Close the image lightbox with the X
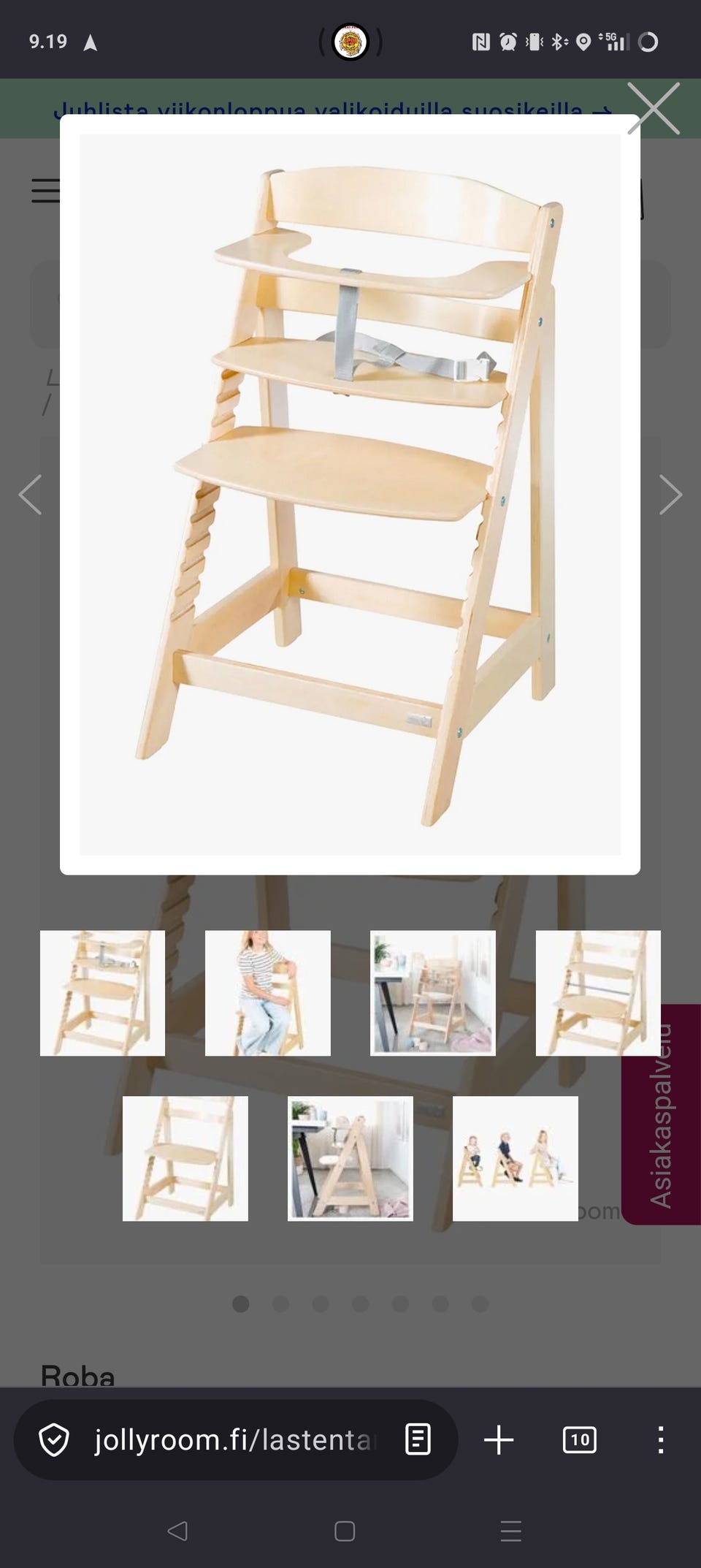Viewport: 701px width, 1568px height. 654,108
